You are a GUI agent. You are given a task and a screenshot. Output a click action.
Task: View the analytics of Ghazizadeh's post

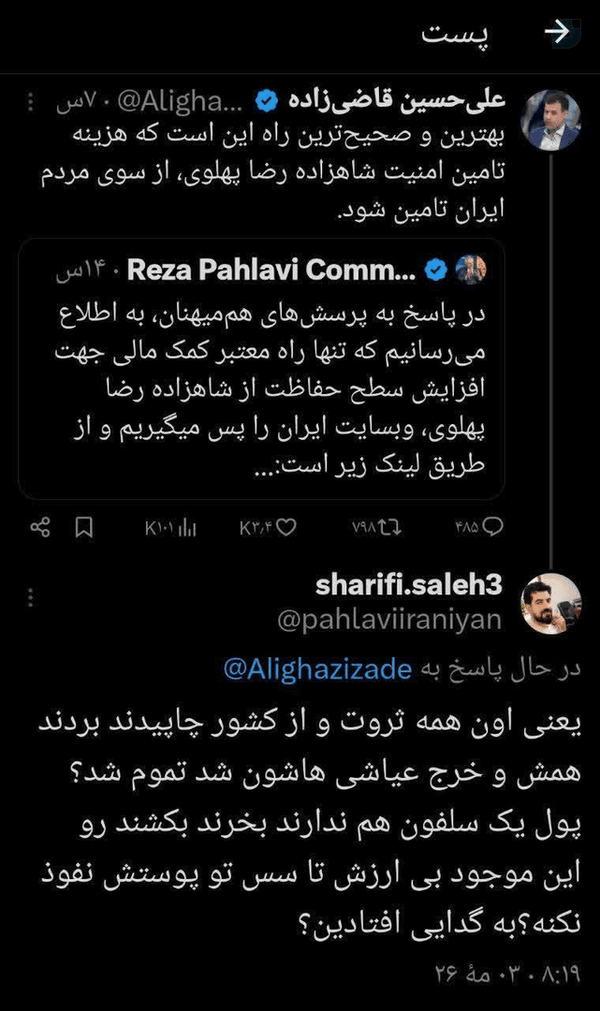(x=170, y=529)
